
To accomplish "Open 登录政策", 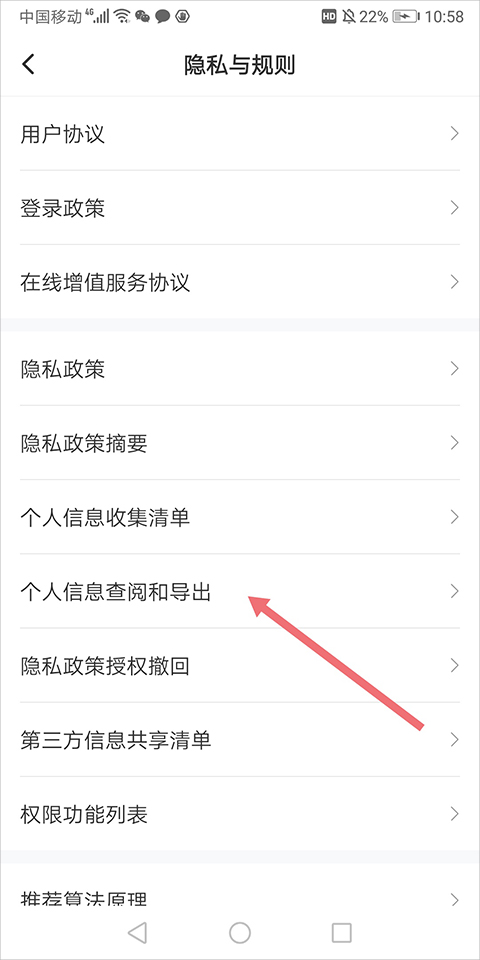I will coord(240,208).
